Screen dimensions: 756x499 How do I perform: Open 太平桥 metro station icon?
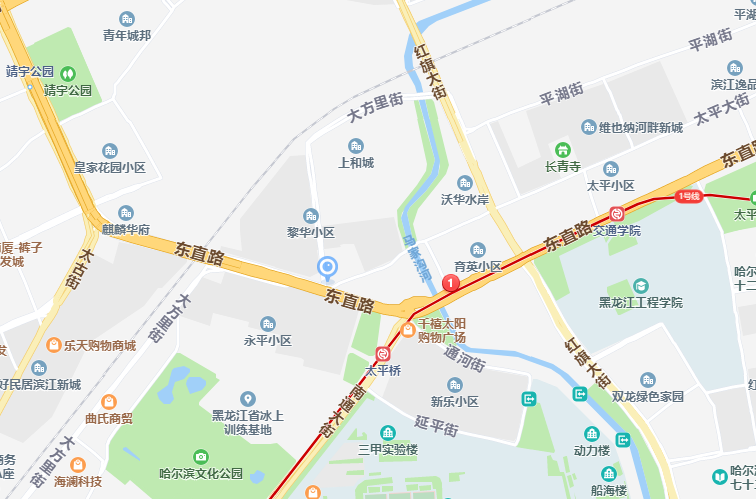pos(383,354)
